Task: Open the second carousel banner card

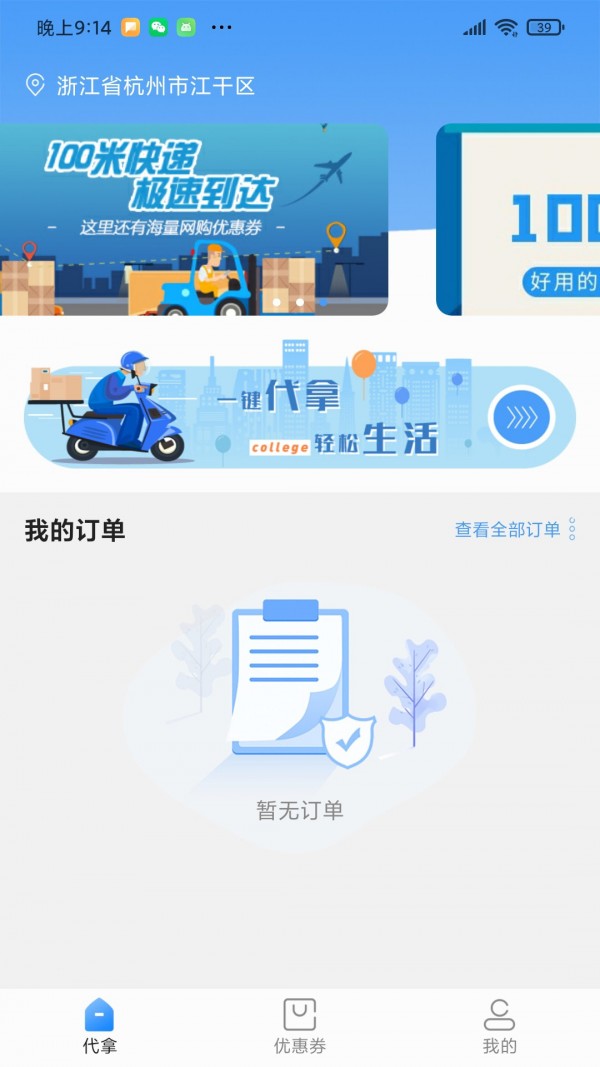Action: (518, 219)
